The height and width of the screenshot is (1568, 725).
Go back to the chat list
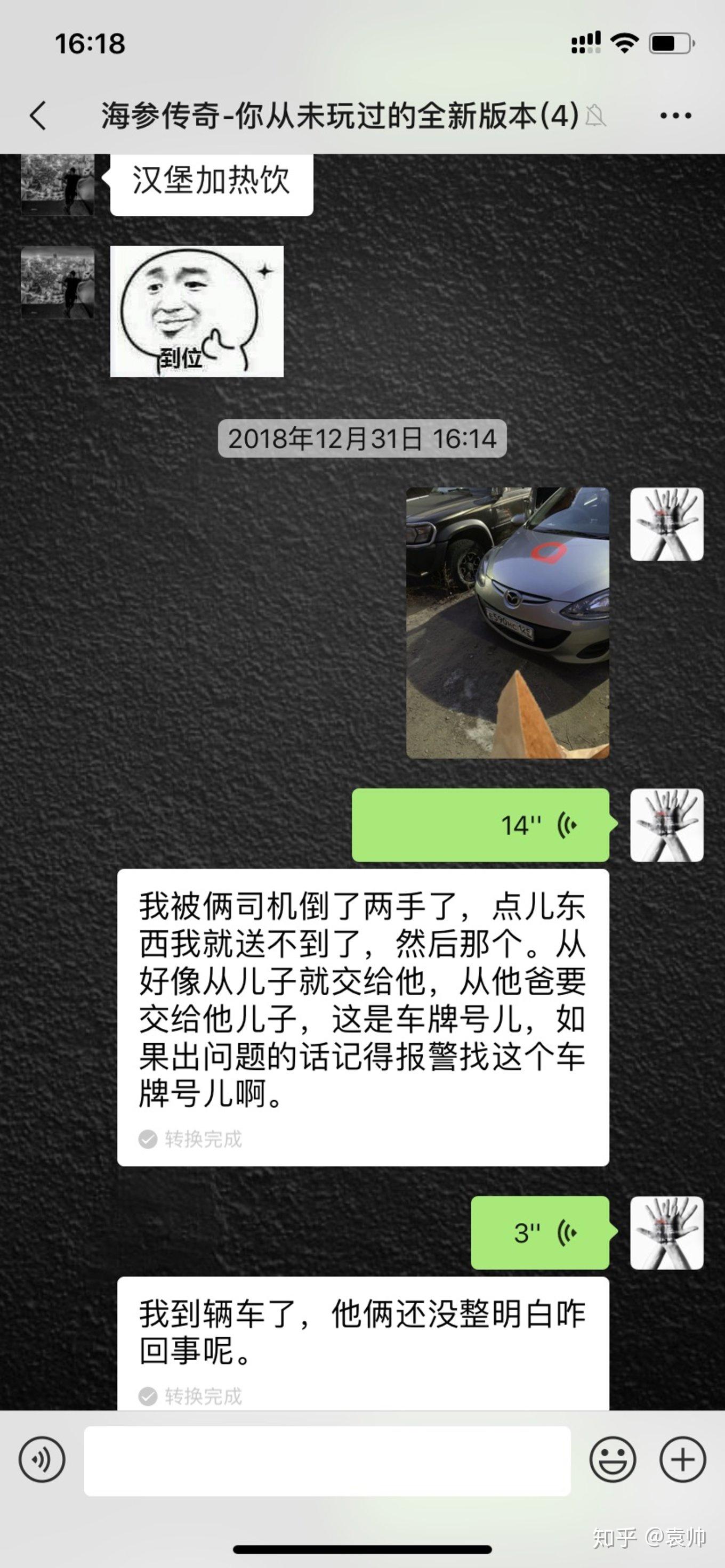[38, 115]
